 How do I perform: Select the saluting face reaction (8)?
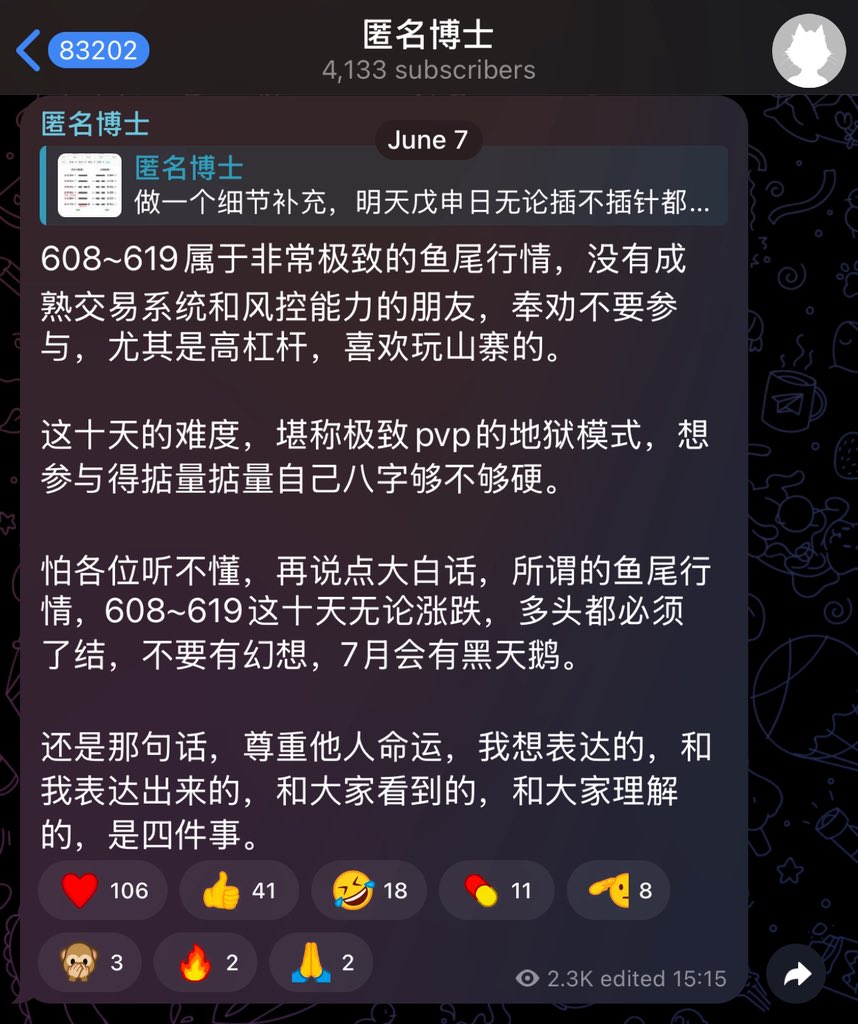618,890
